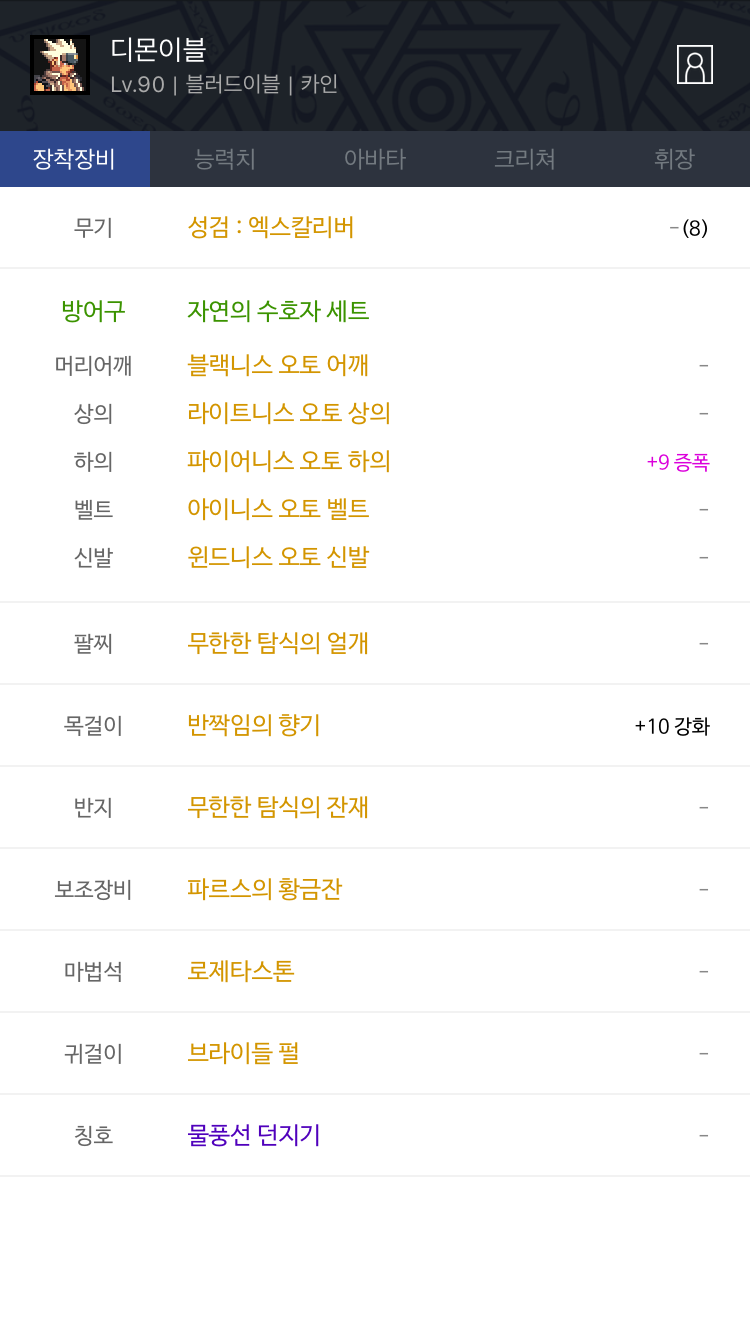This screenshot has width=750, height=1334.
Task: Switch to the 아바타 tab
Action: point(375,159)
